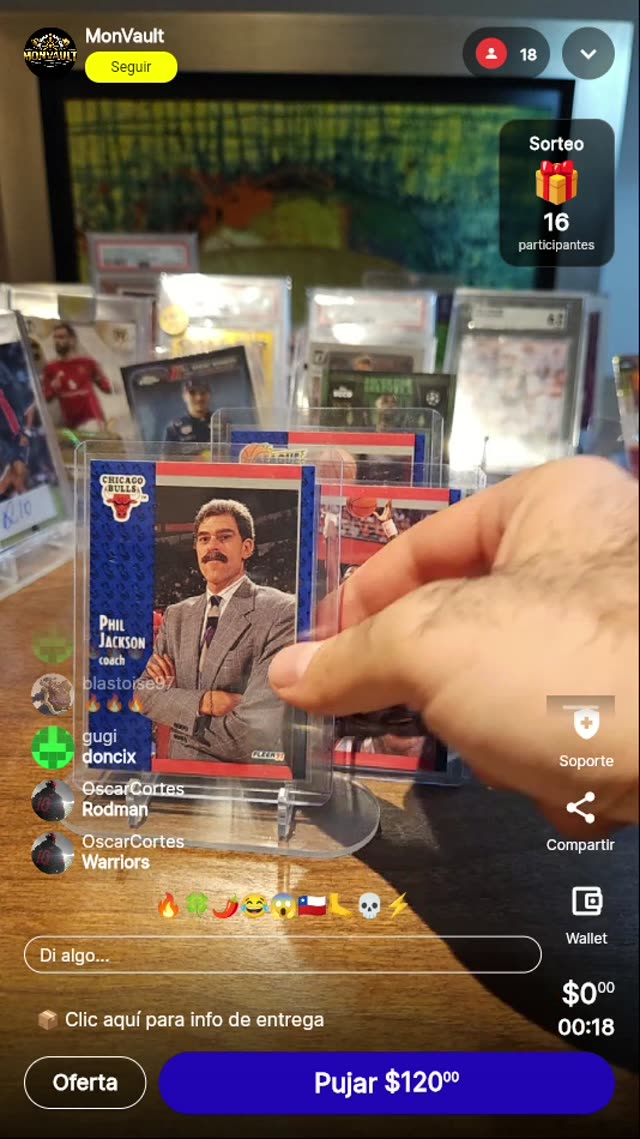640x1139 pixels.
Task: Open the viewer count list
Action: click(506, 54)
